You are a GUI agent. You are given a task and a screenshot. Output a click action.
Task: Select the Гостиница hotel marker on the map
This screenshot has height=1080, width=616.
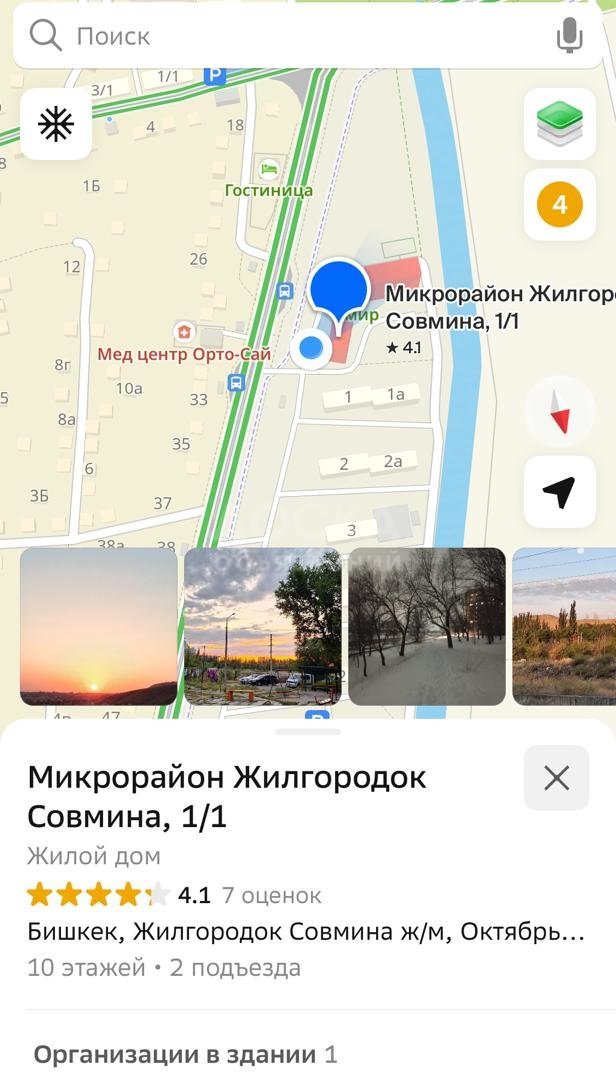click(x=268, y=168)
